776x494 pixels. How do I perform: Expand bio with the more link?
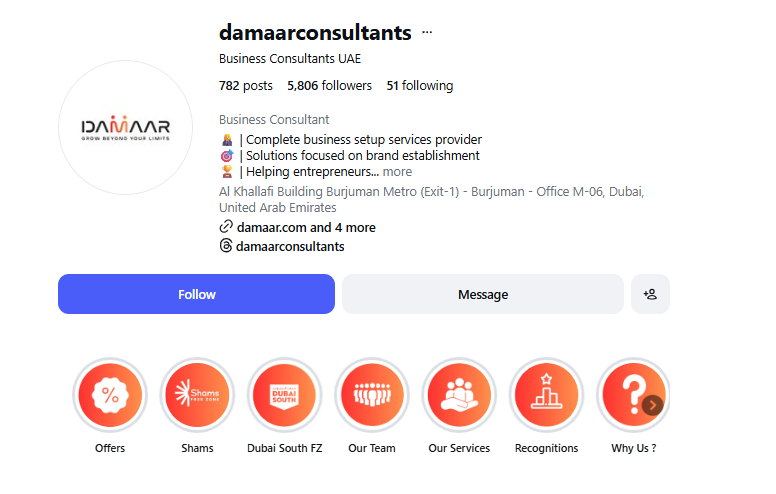[397, 172]
